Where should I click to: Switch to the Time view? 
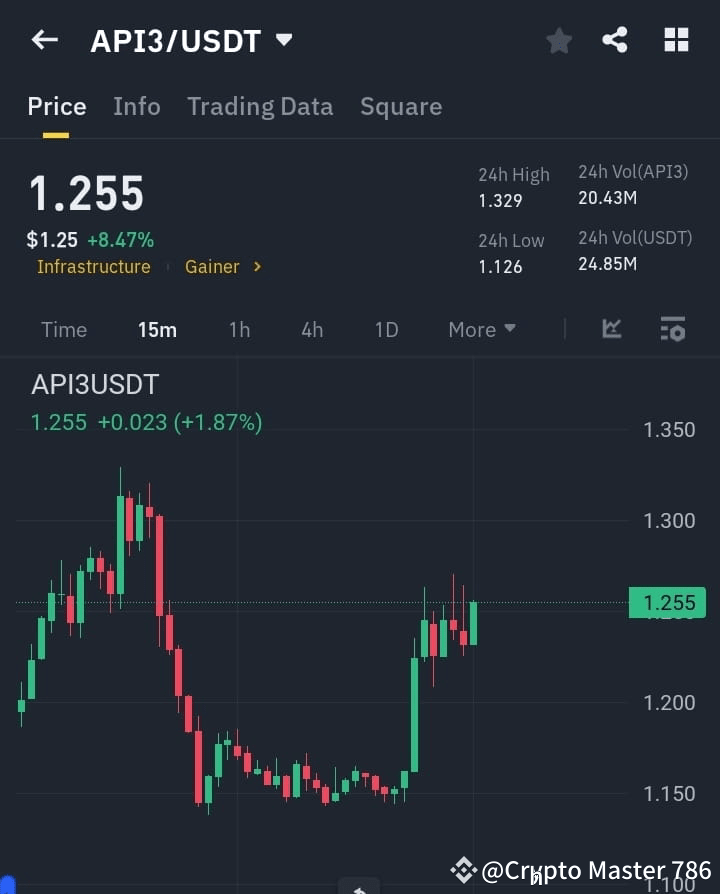[63, 329]
